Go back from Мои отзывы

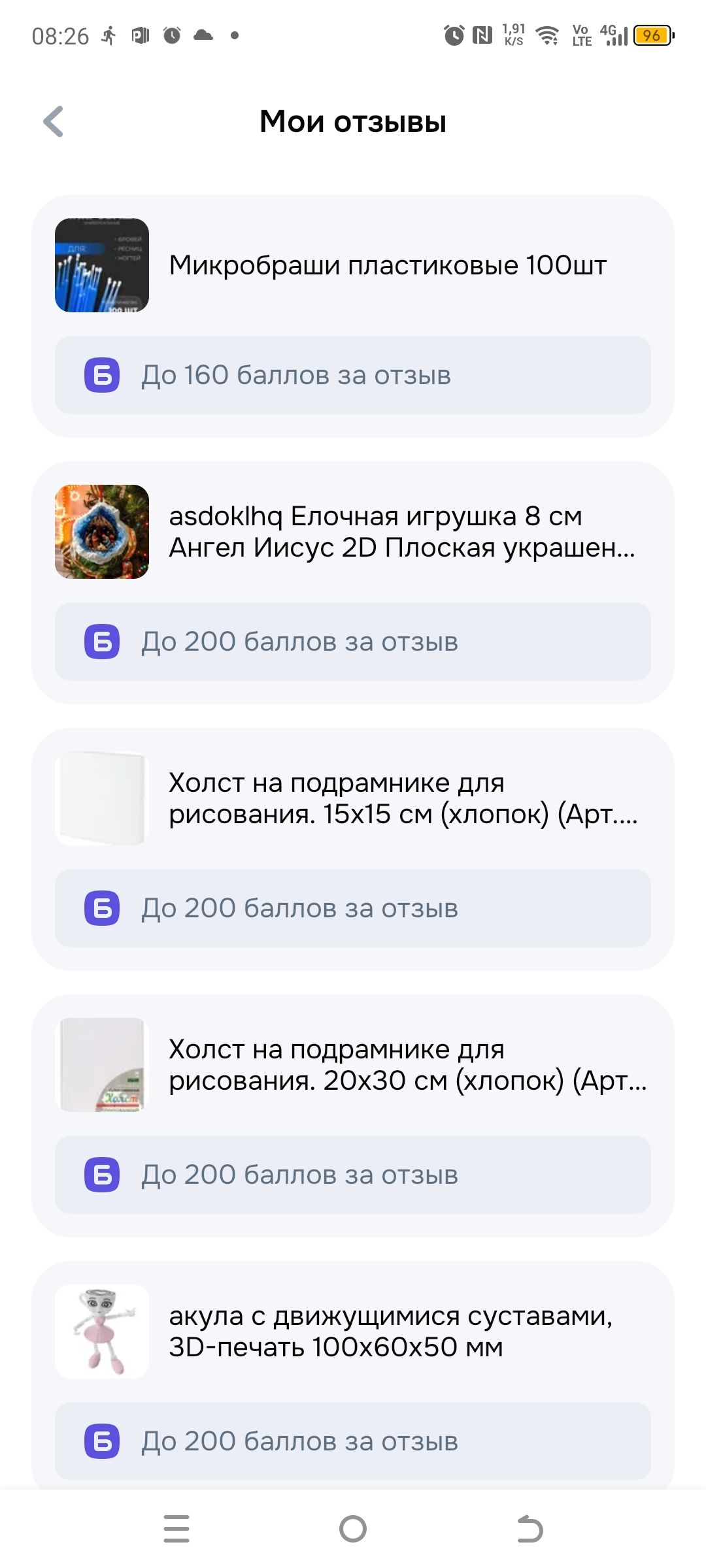pos(53,122)
